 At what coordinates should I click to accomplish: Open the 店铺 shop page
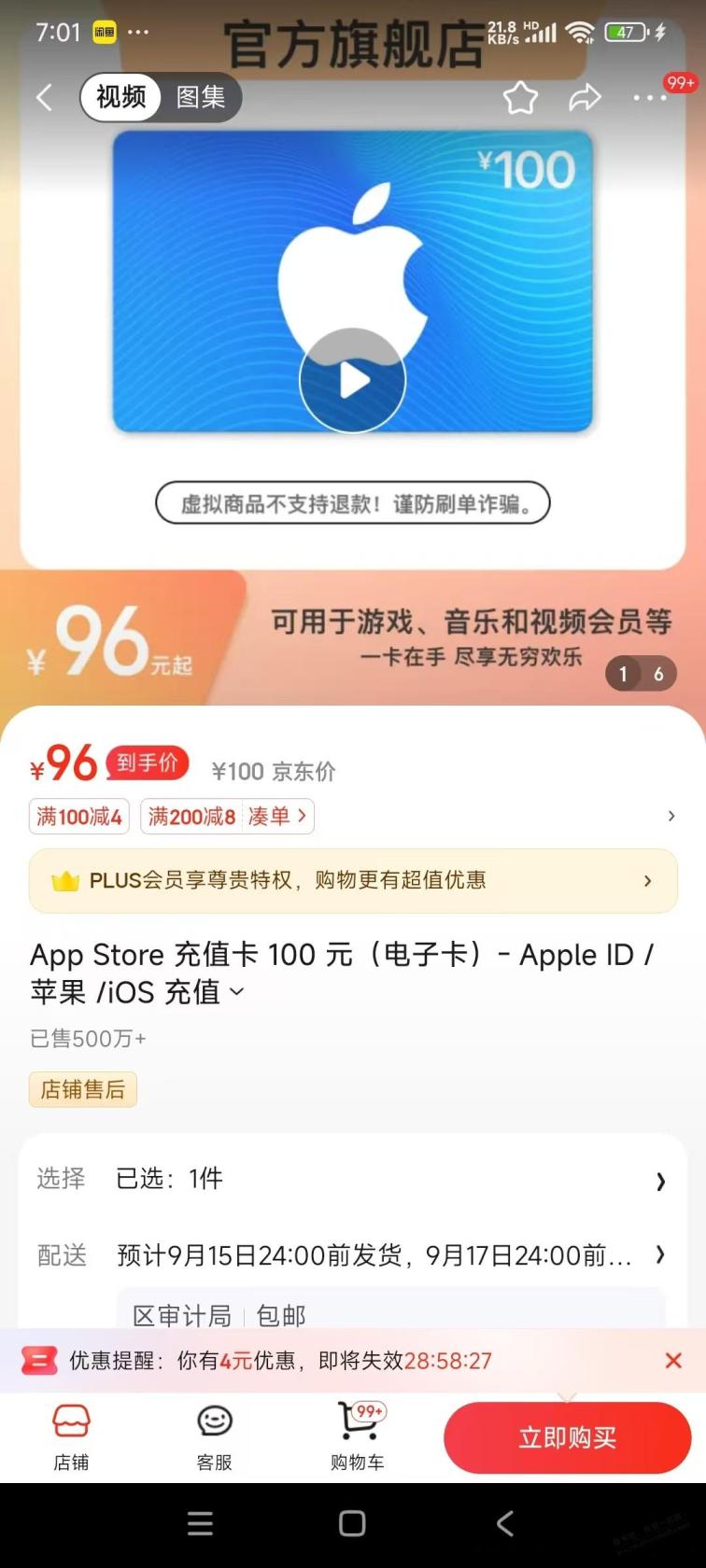pos(71,1437)
